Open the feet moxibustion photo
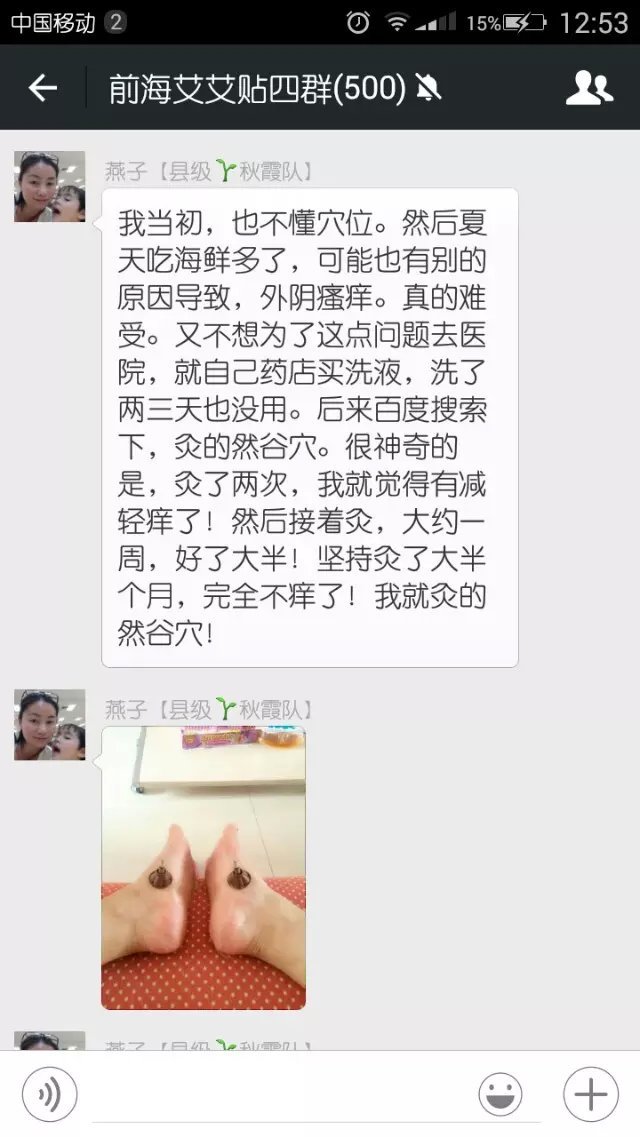Image resolution: width=640 pixels, height=1137 pixels. (x=203, y=868)
